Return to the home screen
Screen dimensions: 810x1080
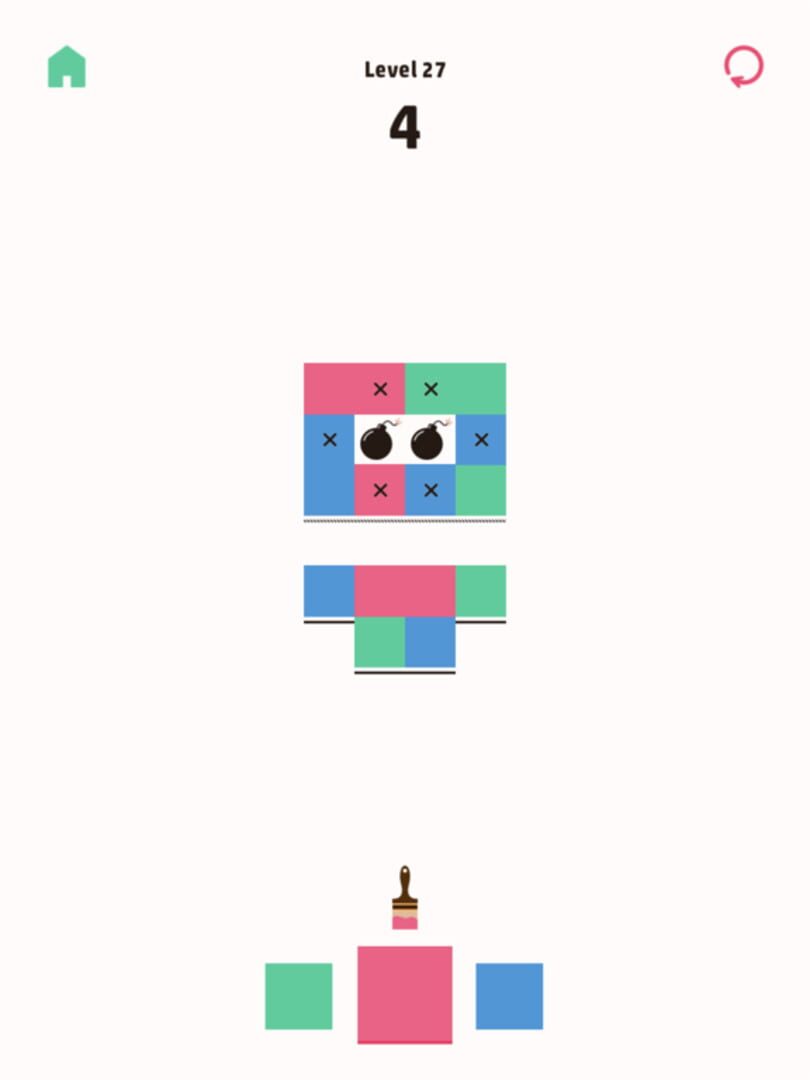(67, 67)
